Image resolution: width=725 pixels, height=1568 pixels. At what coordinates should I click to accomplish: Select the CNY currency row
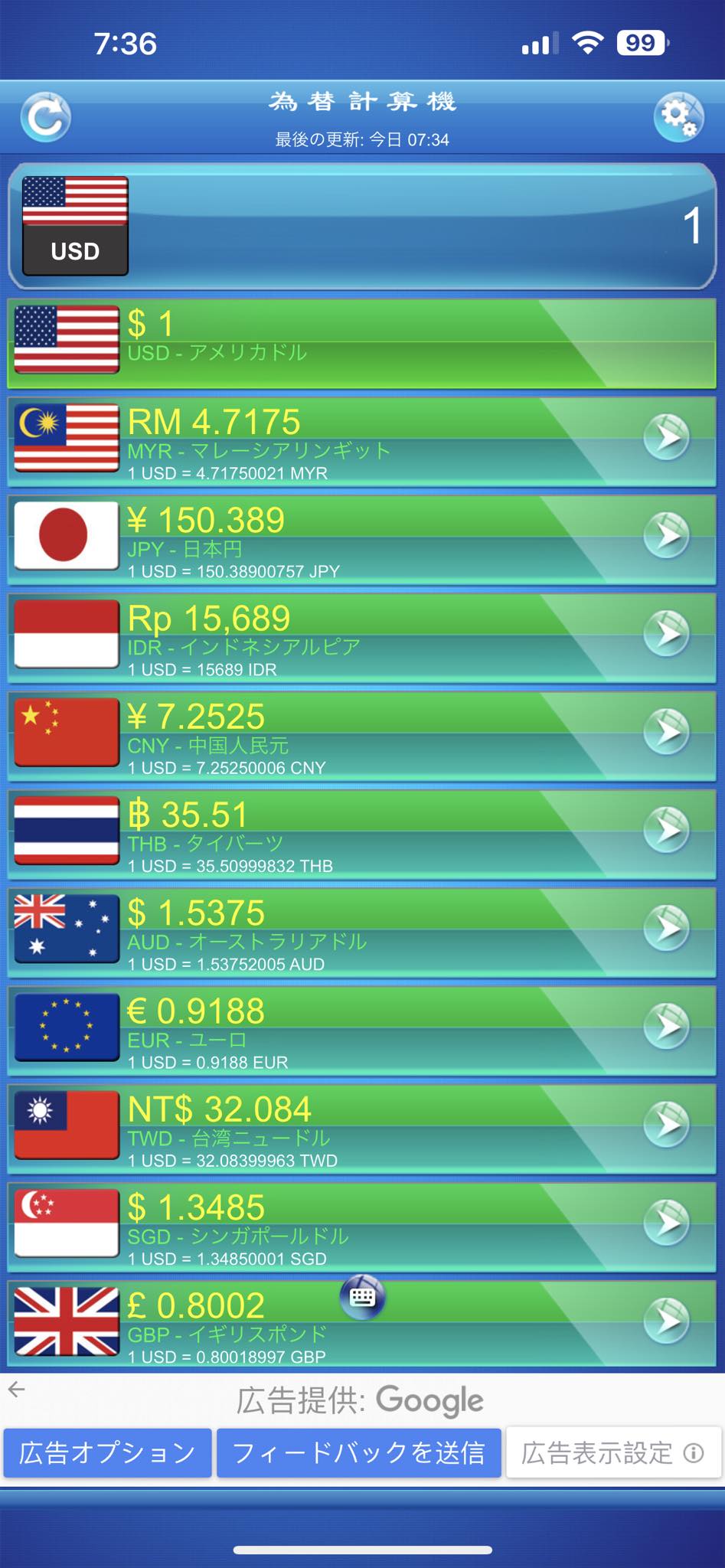(362, 736)
